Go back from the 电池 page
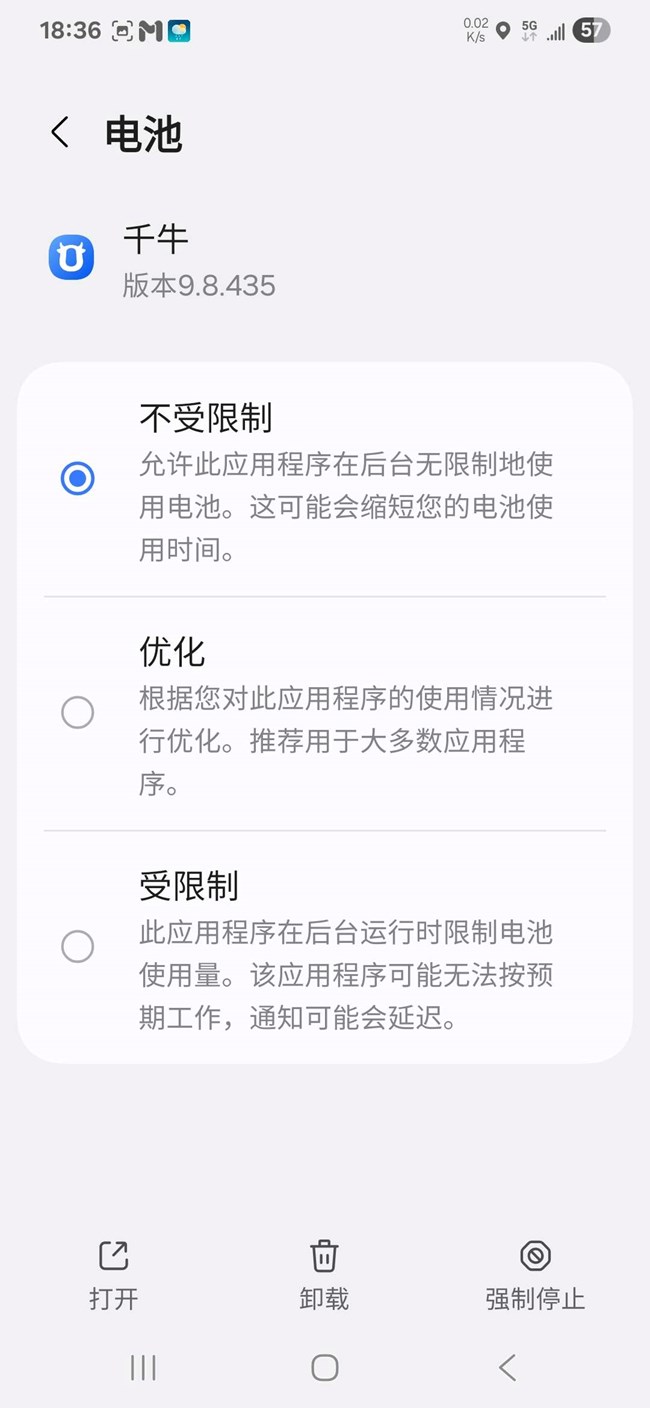 (60, 133)
